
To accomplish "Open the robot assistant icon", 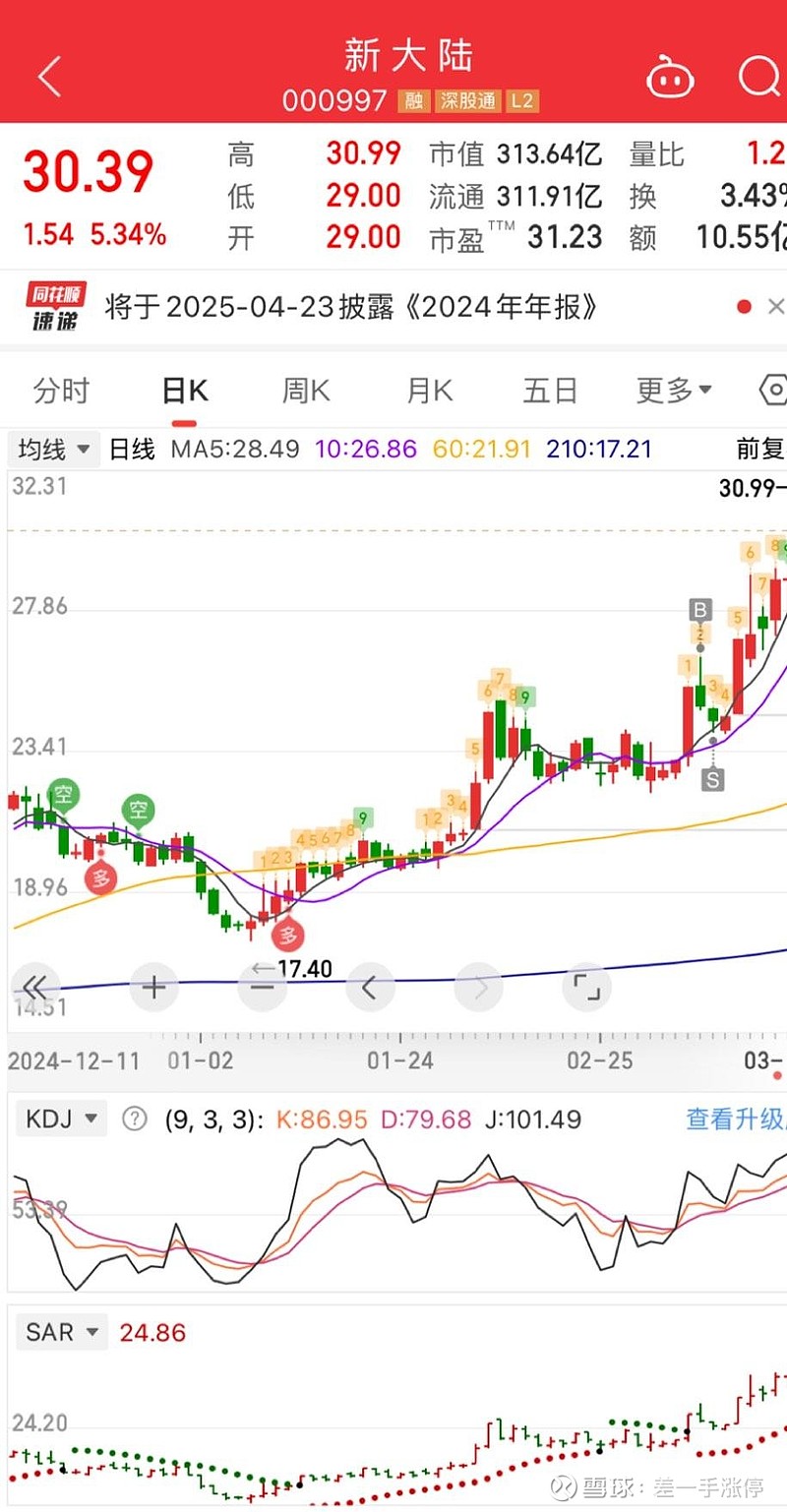I will click(x=670, y=77).
